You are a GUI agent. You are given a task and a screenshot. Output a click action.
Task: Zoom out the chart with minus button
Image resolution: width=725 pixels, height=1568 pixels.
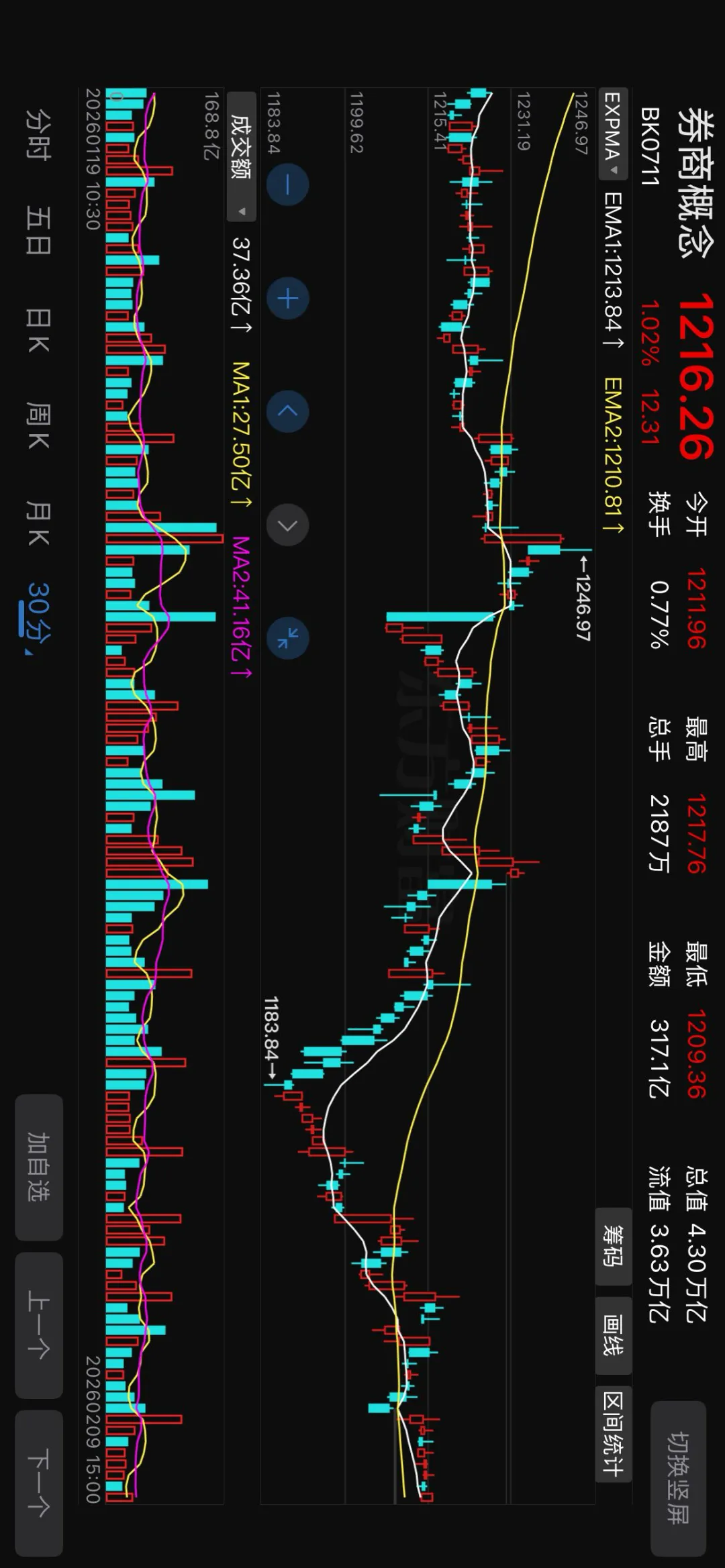click(x=287, y=185)
